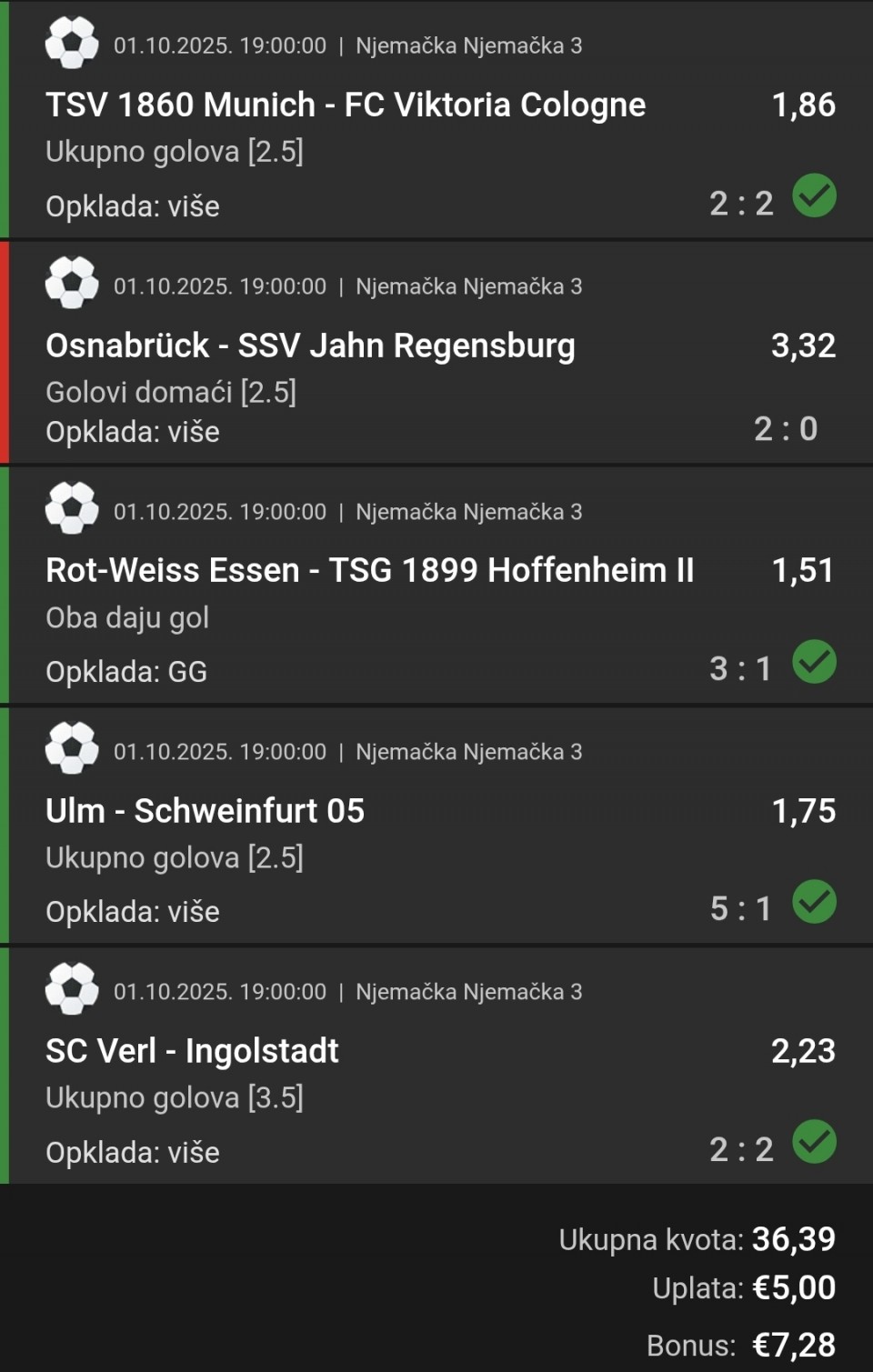This screenshot has width=873, height=1372.
Task: Tap the SC Verl vs Ingolstadt selection
Action: coord(193,1051)
